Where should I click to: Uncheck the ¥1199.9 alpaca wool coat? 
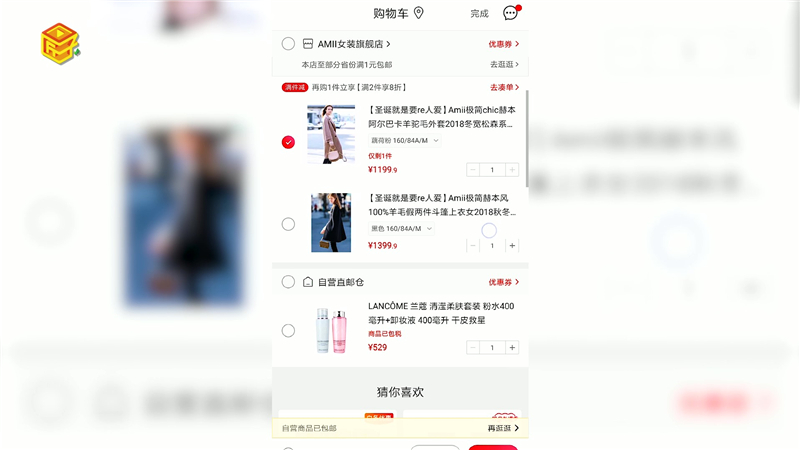pyautogui.click(x=288, y=142)
